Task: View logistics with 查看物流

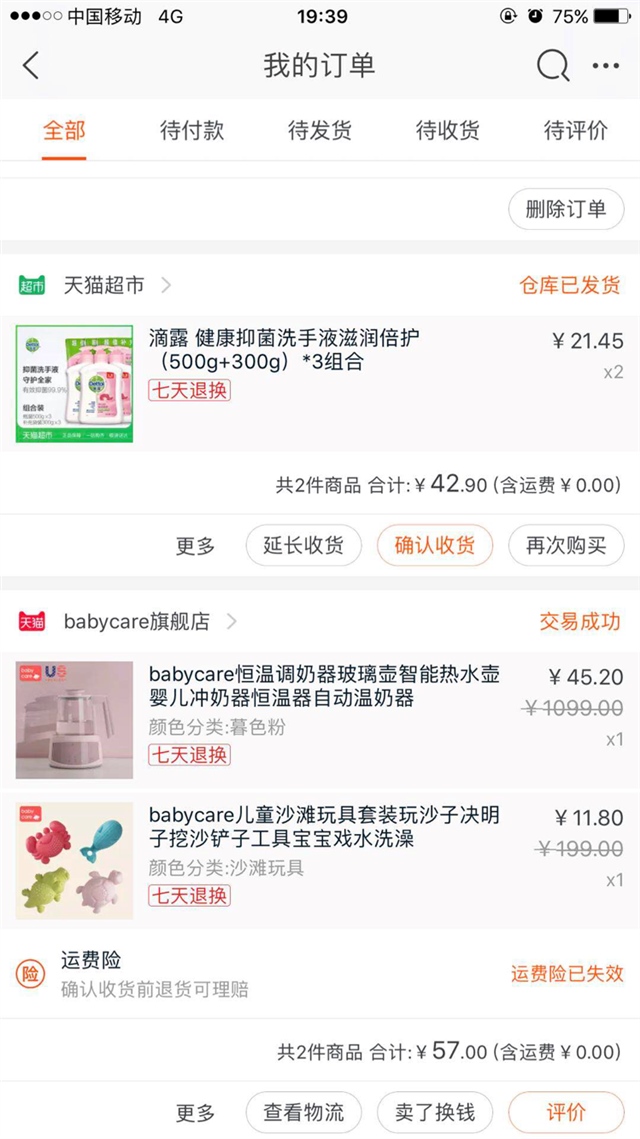Action: (x=304, y=1112)
